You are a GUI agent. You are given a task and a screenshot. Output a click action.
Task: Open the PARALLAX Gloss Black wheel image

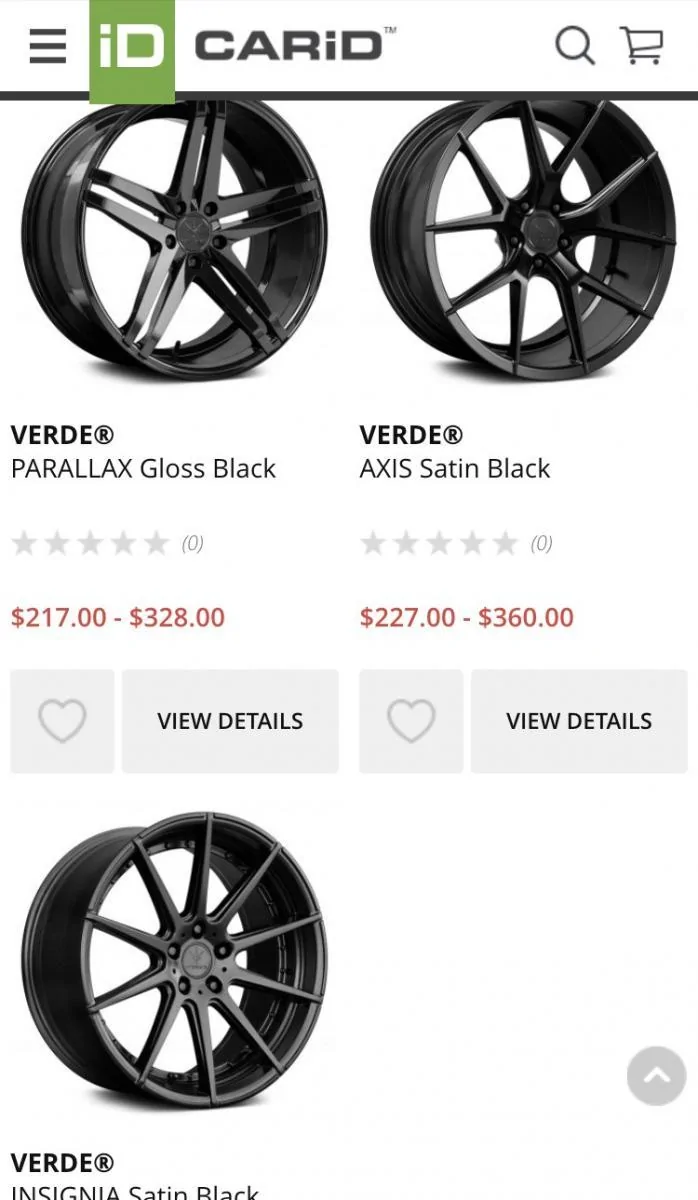(174, 240)
